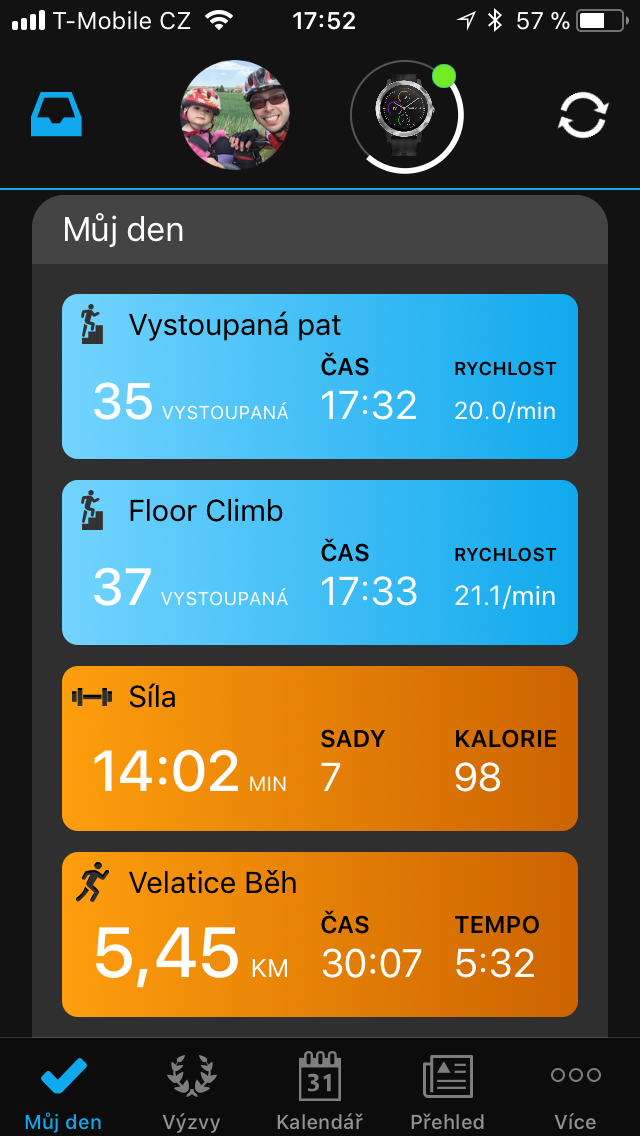Open the Více tab
The height and width of the screenshot is (1136, 640).
tap(575, 1090)
